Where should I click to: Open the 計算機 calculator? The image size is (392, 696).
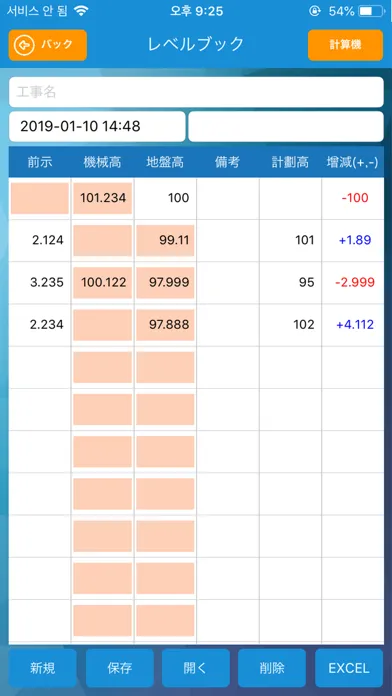point(345,45)
